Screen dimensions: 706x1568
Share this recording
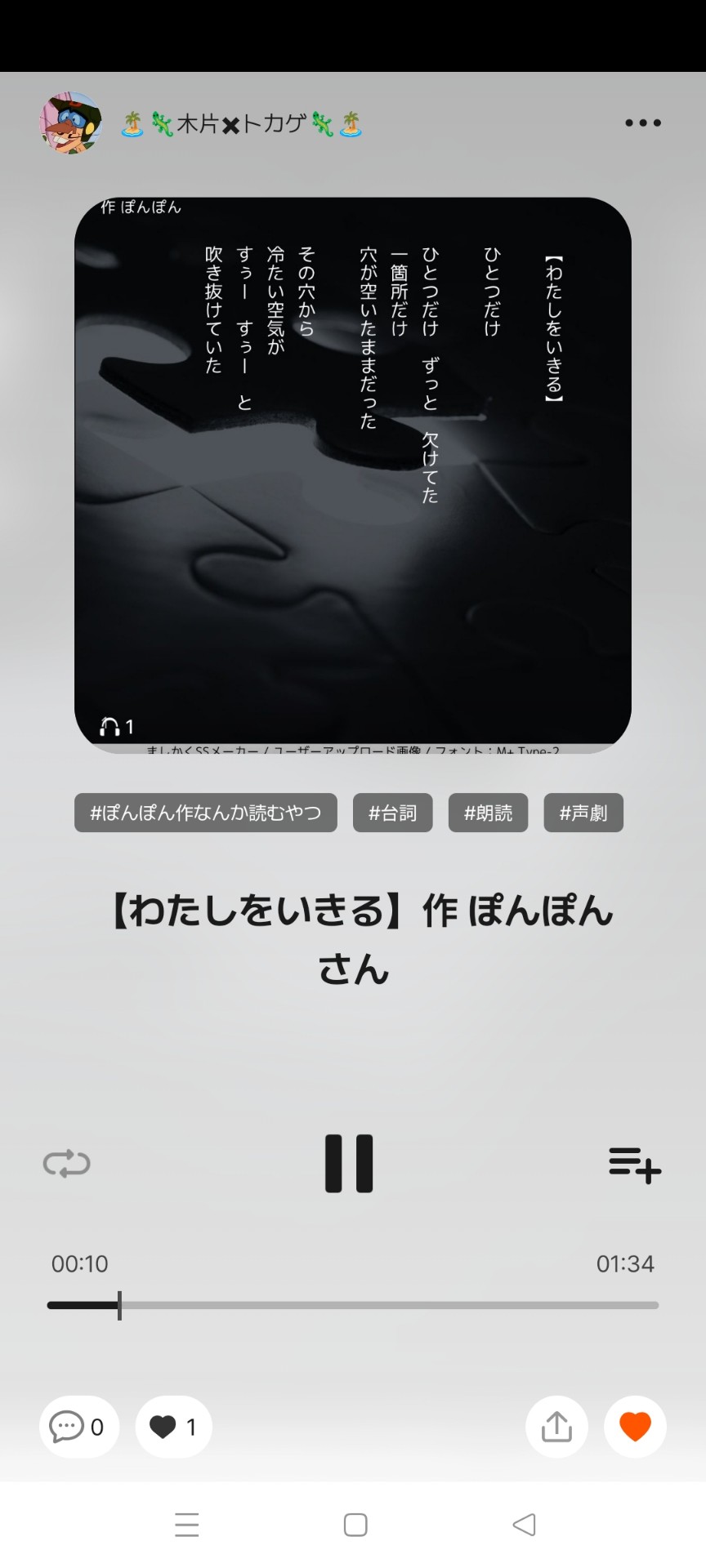pos(556,1427)
